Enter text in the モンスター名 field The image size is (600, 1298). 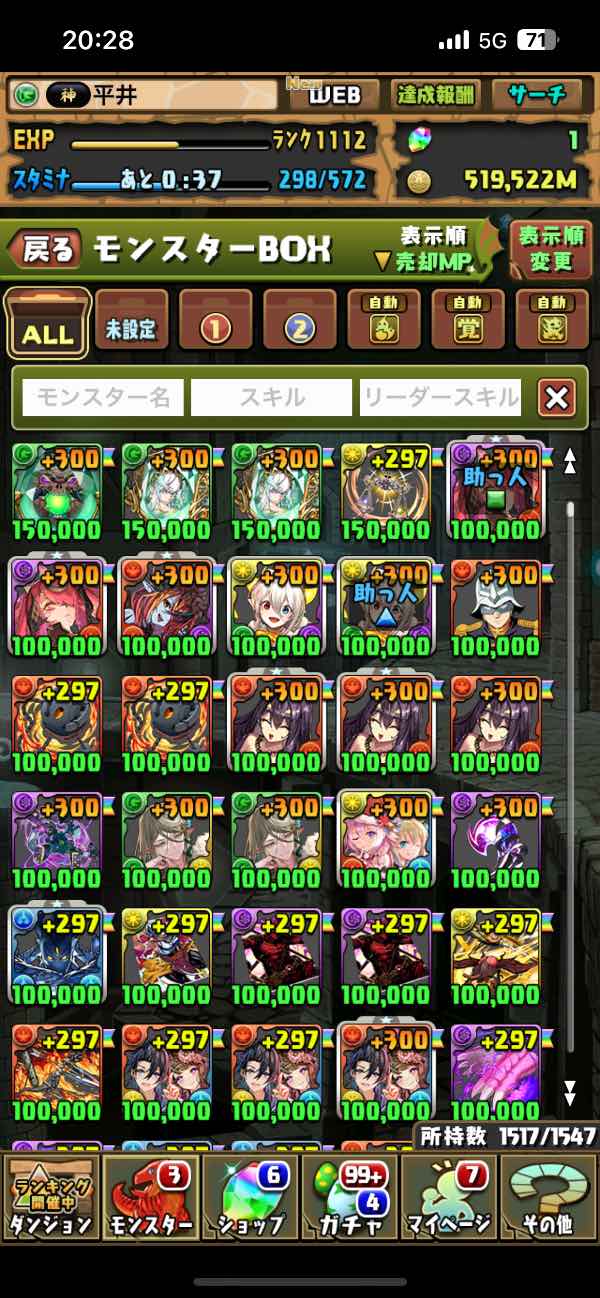click(x=103, y=398)
